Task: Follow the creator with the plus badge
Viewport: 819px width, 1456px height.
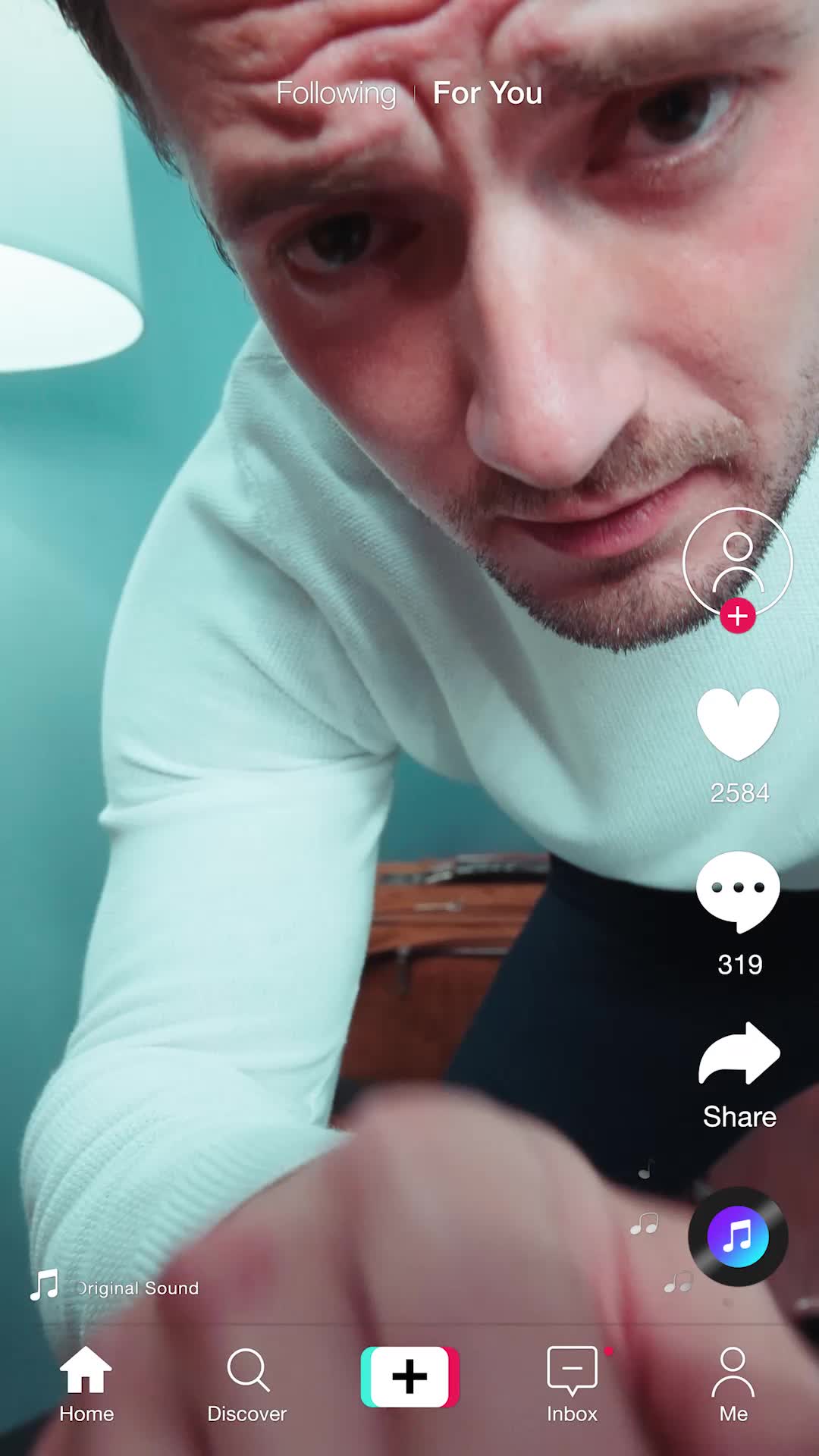Action: pyautogui.click(x=738, y=616)
